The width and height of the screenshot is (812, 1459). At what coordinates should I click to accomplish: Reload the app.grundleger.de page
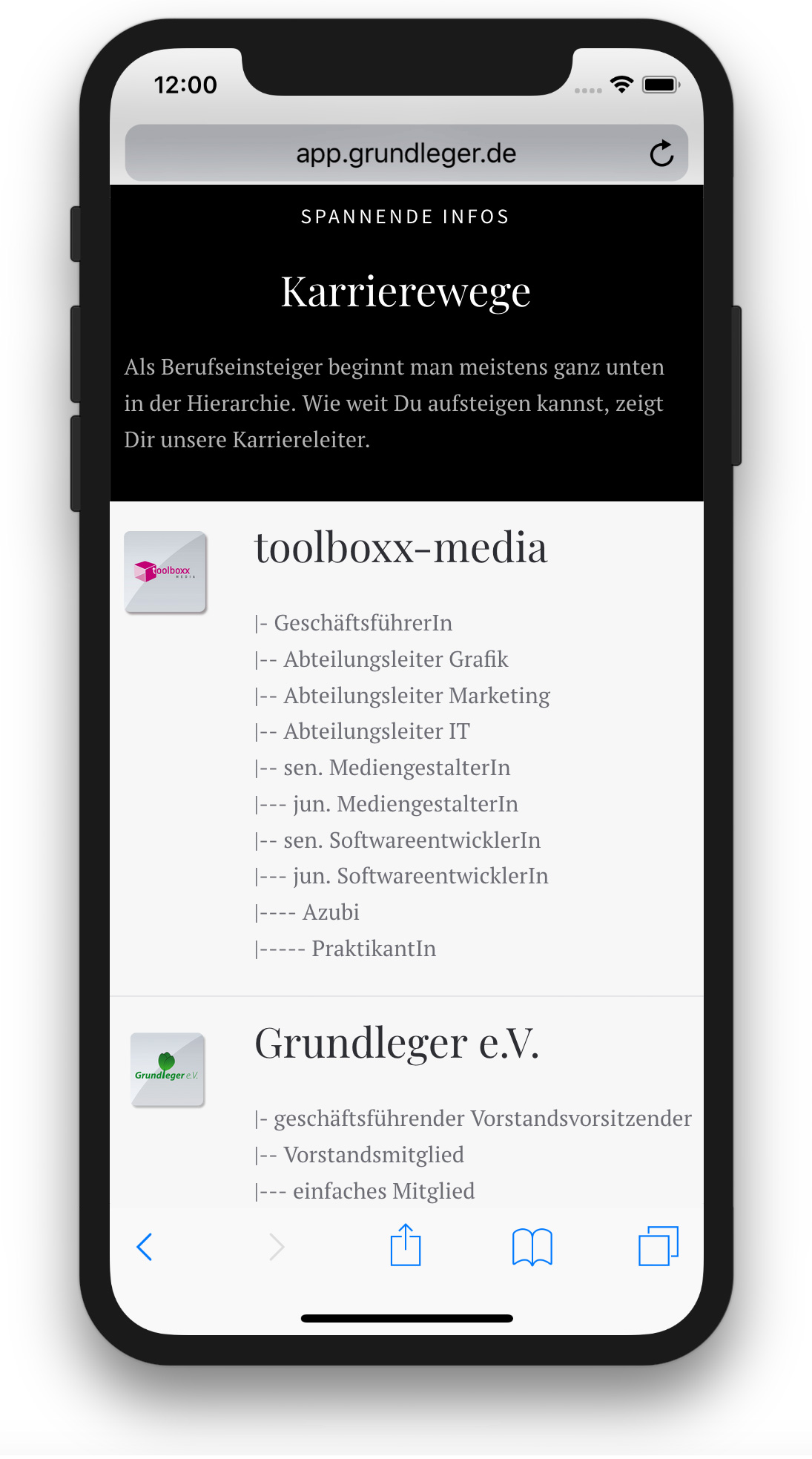click(661, 154)
